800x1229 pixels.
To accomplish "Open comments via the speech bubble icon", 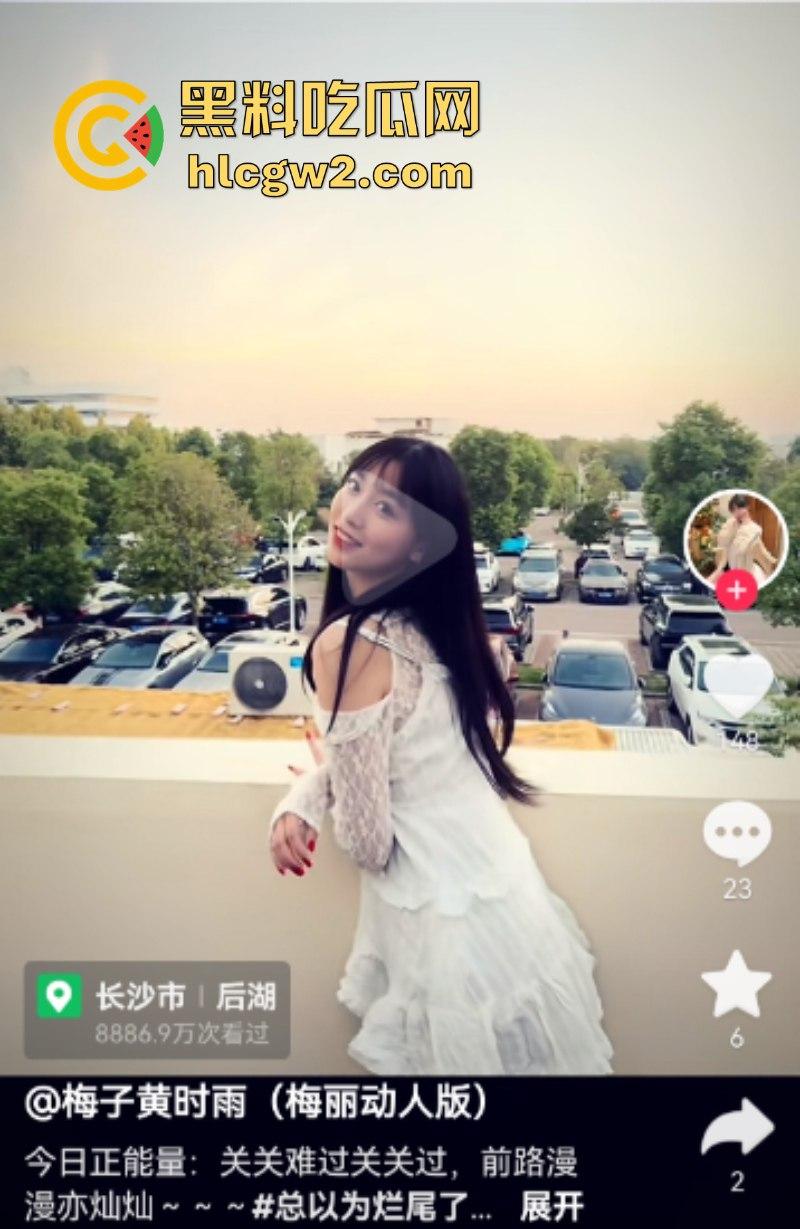I will point(735,835).
